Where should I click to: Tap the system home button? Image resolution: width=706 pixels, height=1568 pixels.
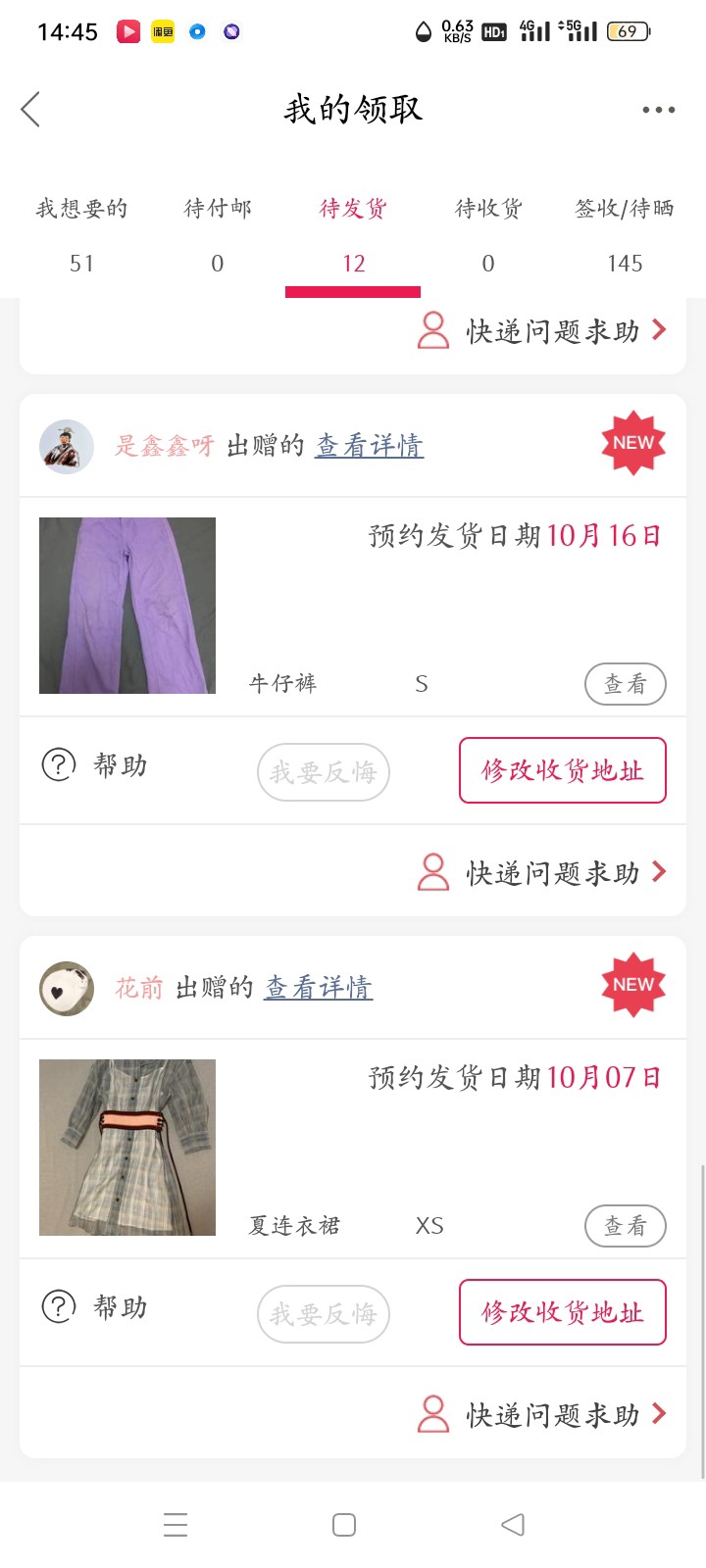click(x=344, y=1525)
